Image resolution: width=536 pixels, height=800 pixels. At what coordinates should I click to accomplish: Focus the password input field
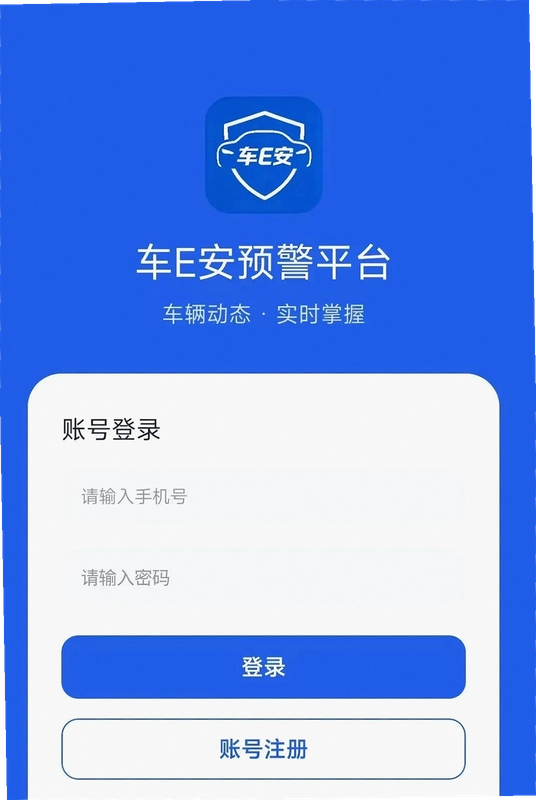pyautogui.click(x=264, y=578)
